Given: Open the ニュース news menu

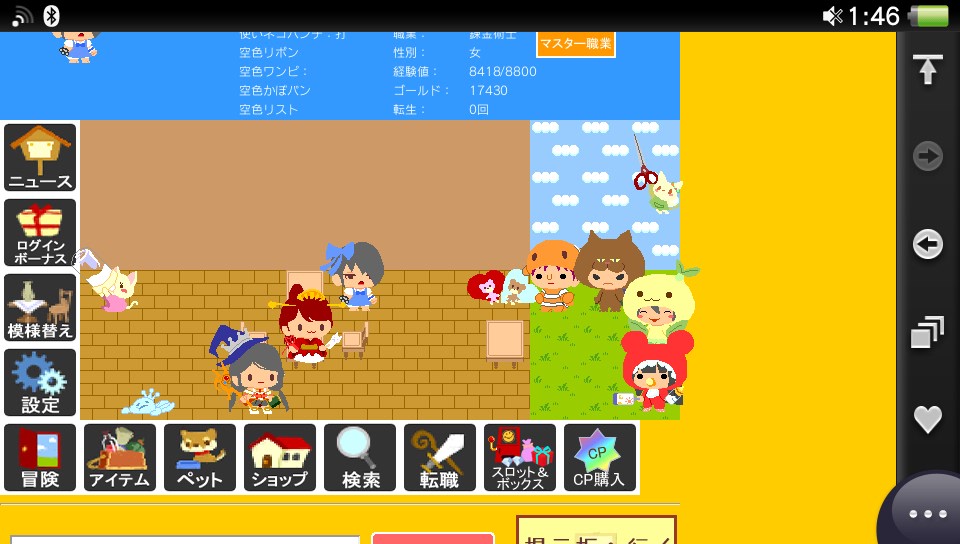Looking at the screenshot, I should (x=40, y=157).
